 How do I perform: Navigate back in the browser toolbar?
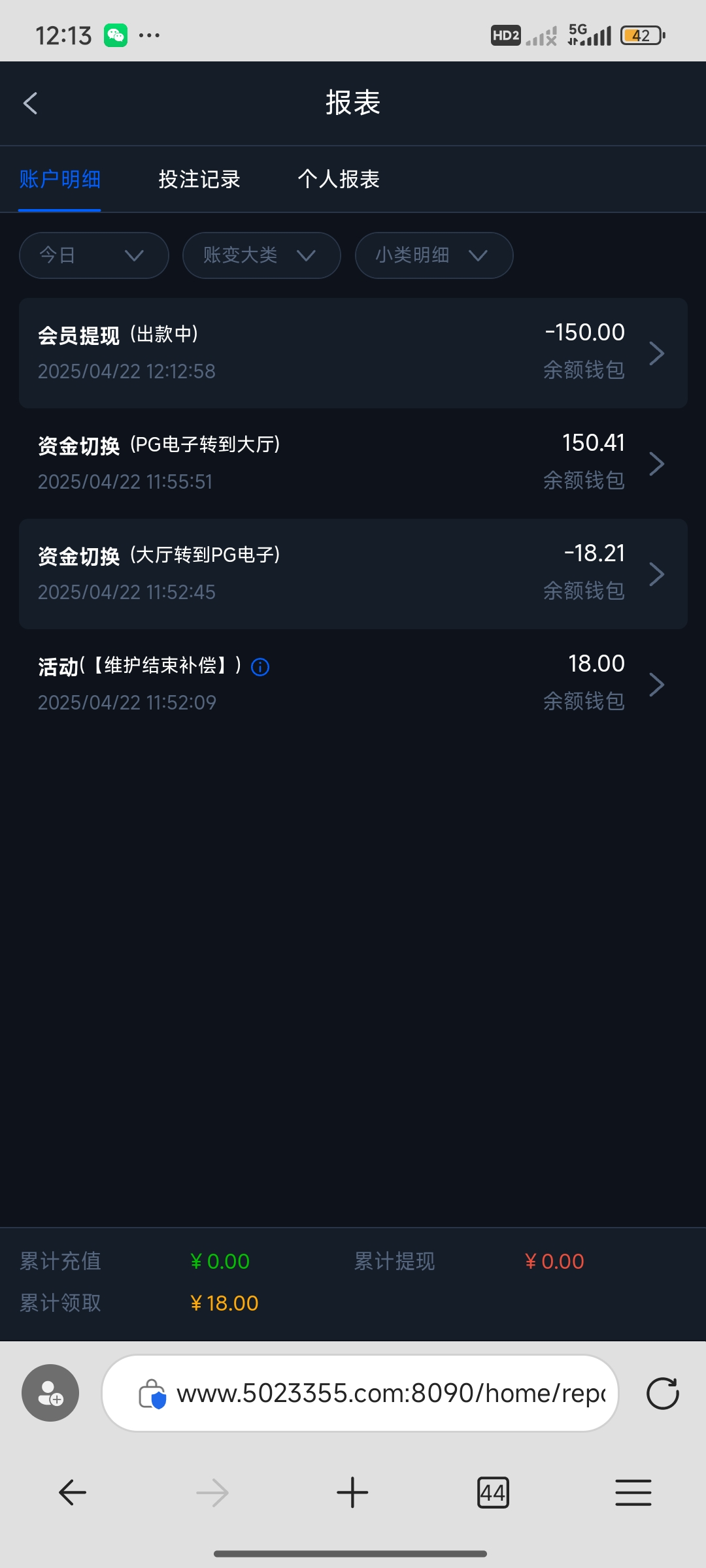(73, 1493)
